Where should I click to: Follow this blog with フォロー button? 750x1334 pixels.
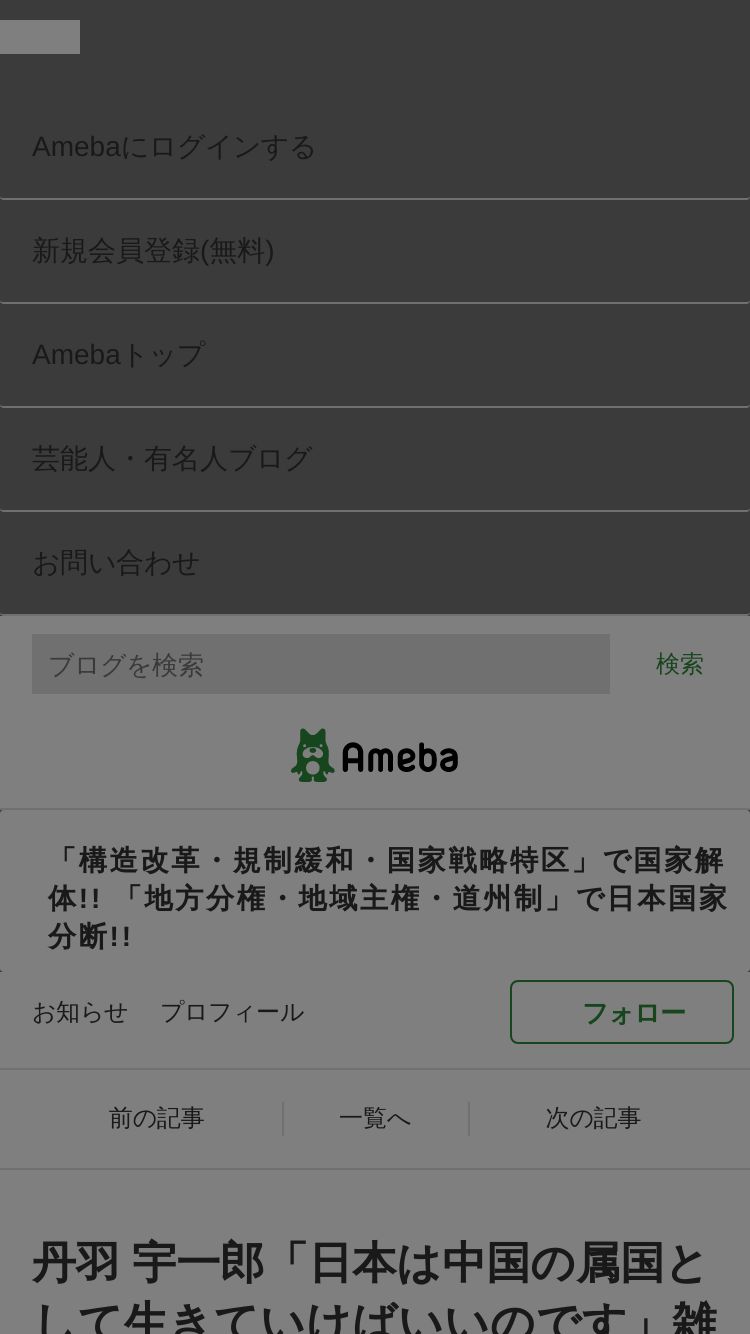tap(622, 1012)
